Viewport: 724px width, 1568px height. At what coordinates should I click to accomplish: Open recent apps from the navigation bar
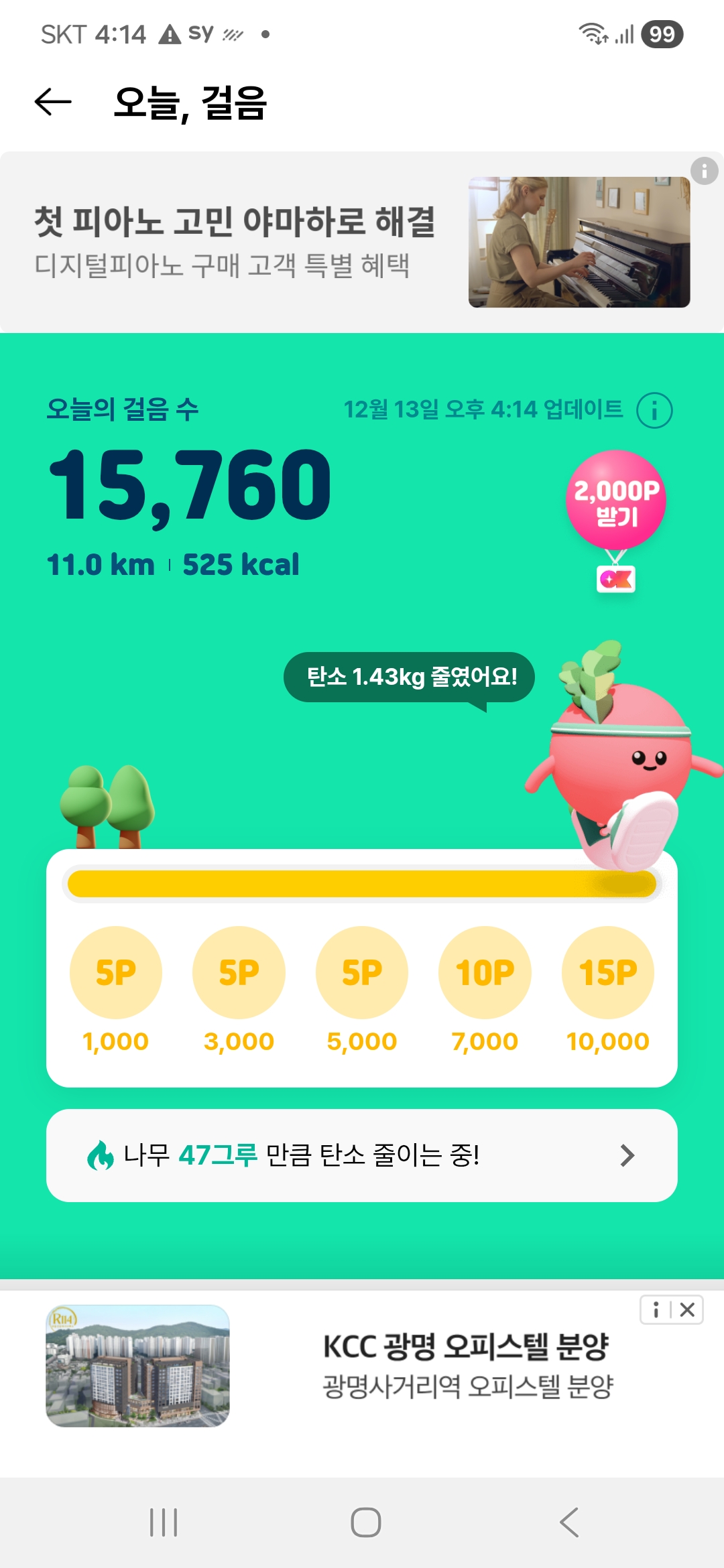(x=164, y=1522)
